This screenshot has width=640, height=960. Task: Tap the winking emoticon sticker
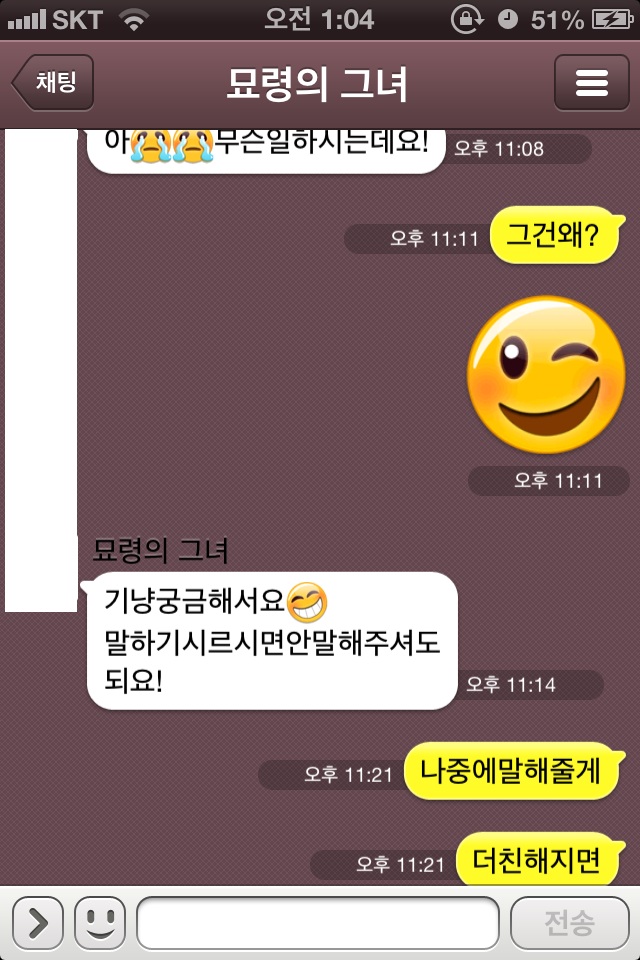tap(546, 375)
